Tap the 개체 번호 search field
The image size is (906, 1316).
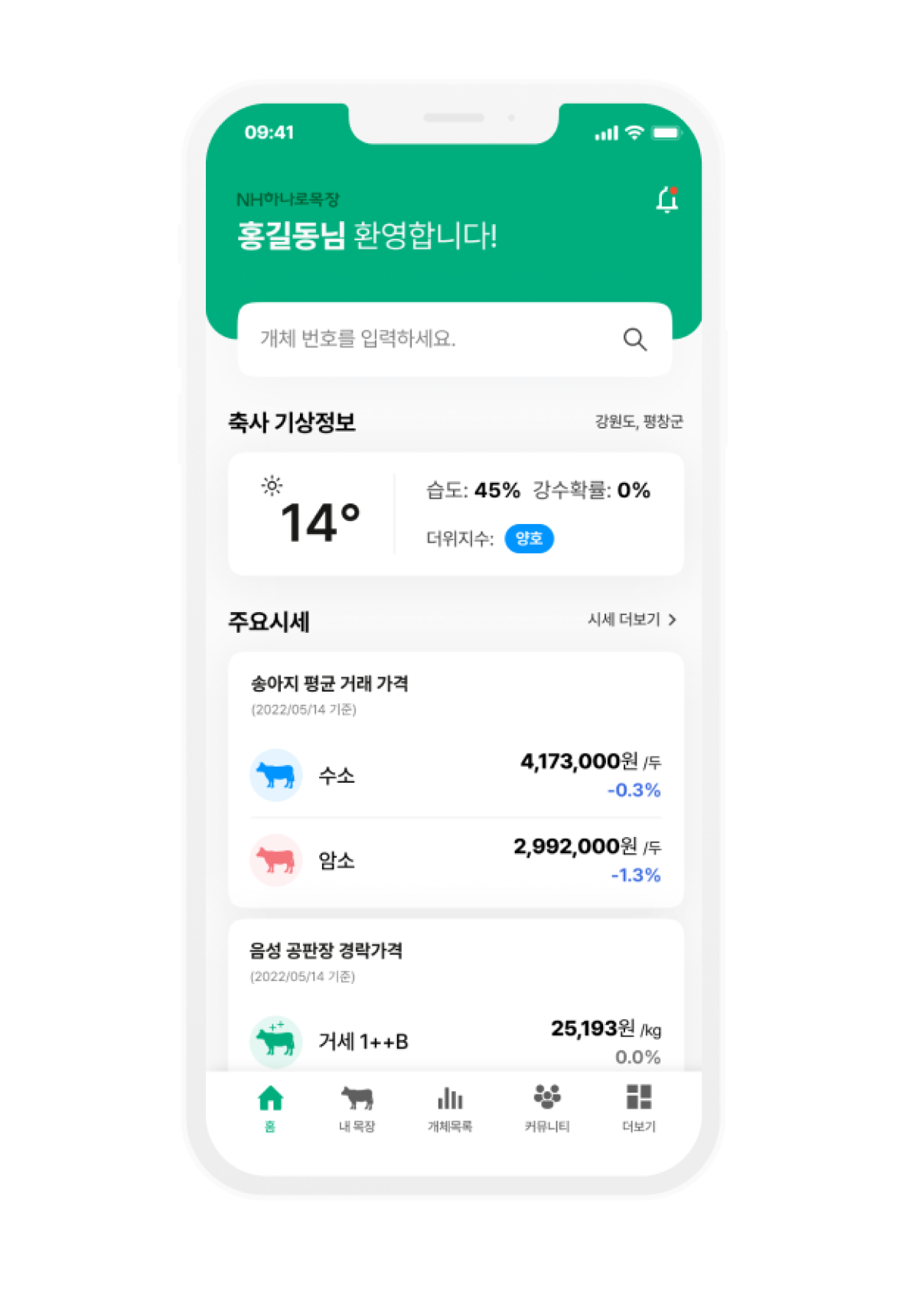429,339
